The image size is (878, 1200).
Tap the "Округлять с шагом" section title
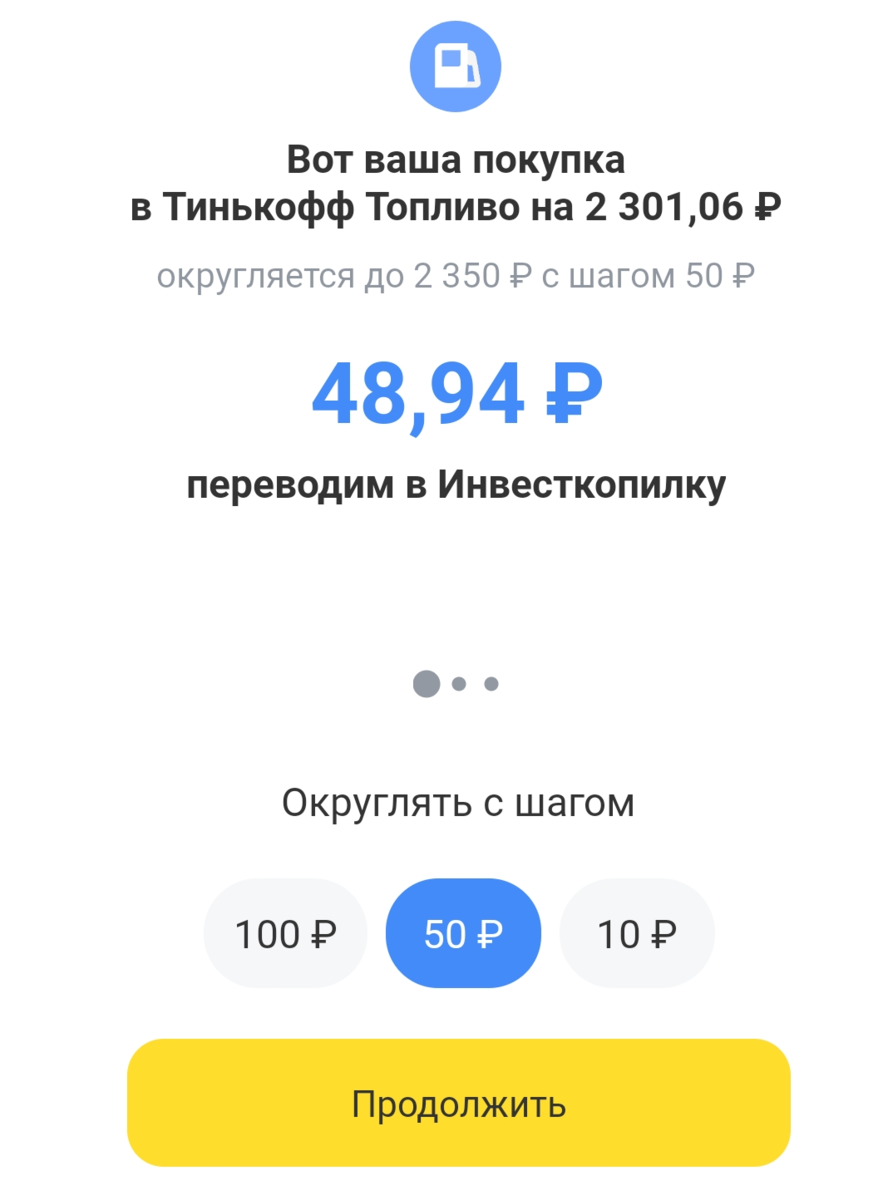click(x=461, y=800)
